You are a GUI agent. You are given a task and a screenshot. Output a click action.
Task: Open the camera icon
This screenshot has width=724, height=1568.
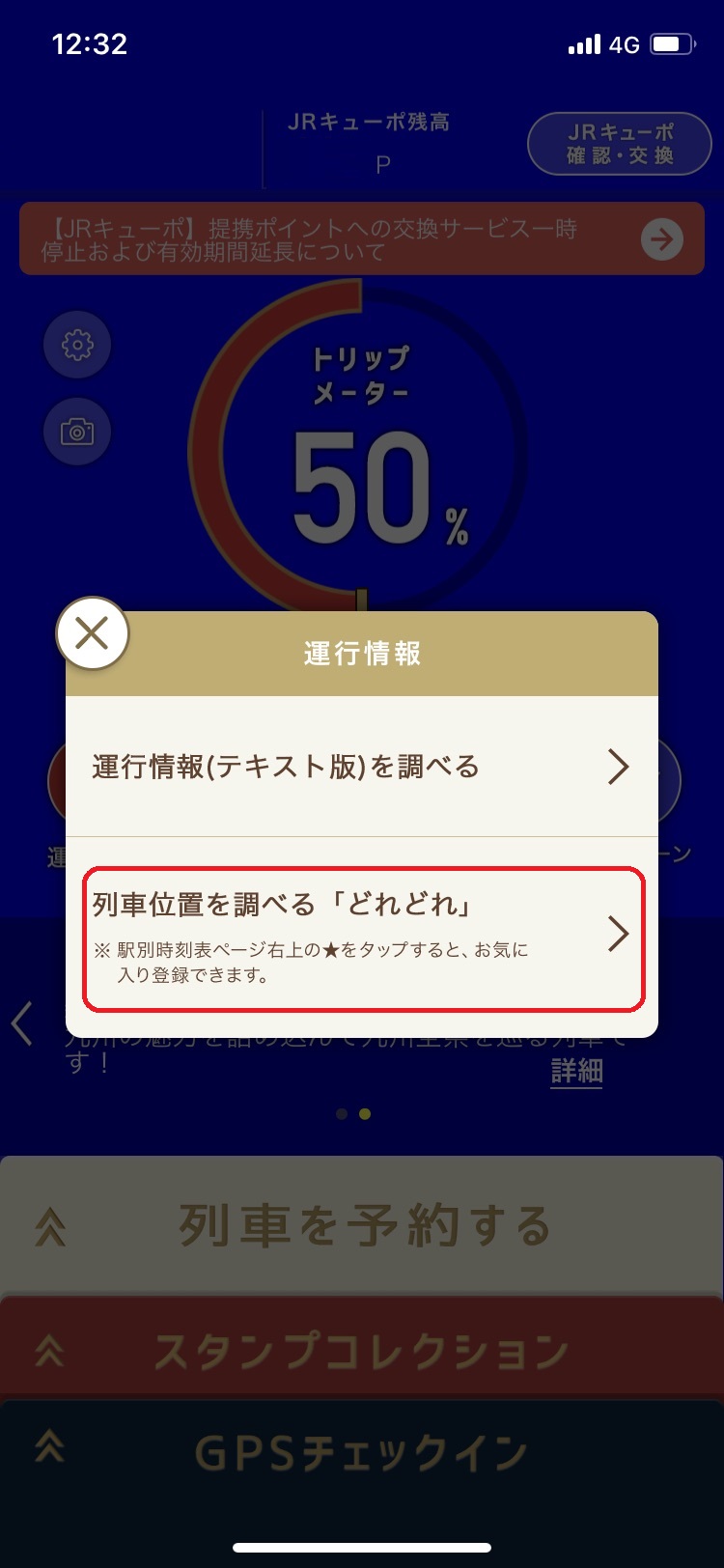[x=77, y=432]
